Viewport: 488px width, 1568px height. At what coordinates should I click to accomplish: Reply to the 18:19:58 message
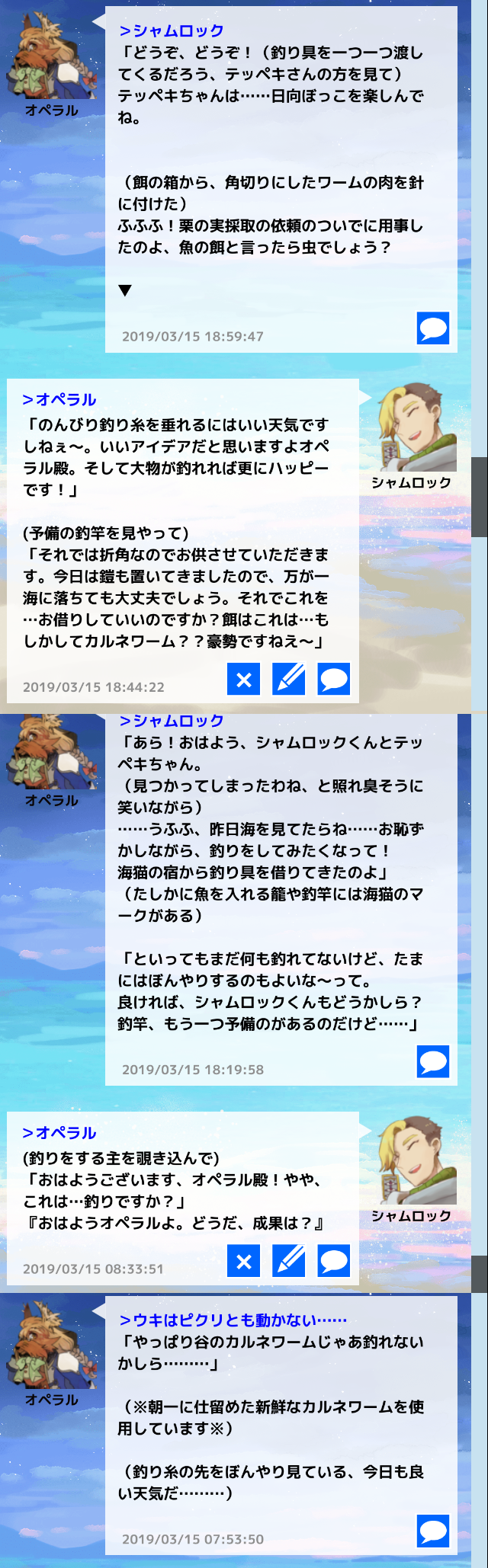pos(433,1061)
